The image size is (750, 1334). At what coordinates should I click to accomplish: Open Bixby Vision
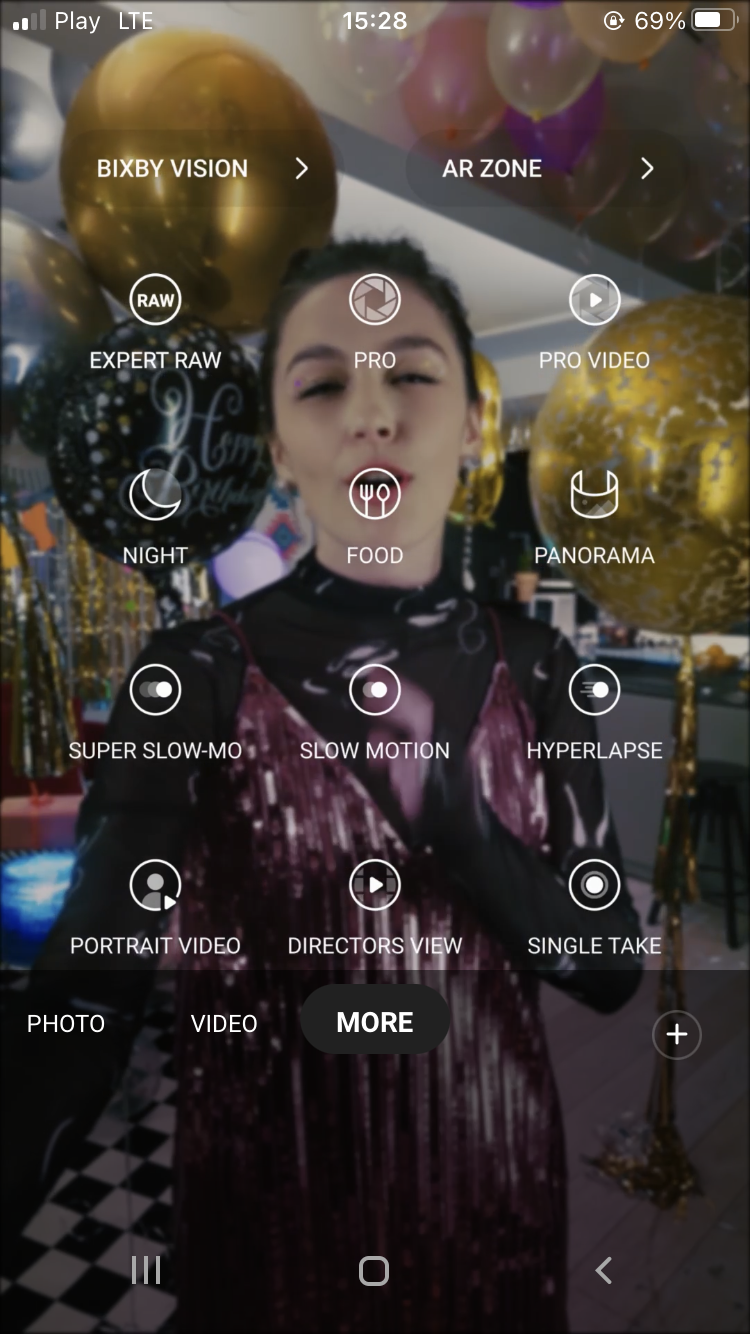202,168
